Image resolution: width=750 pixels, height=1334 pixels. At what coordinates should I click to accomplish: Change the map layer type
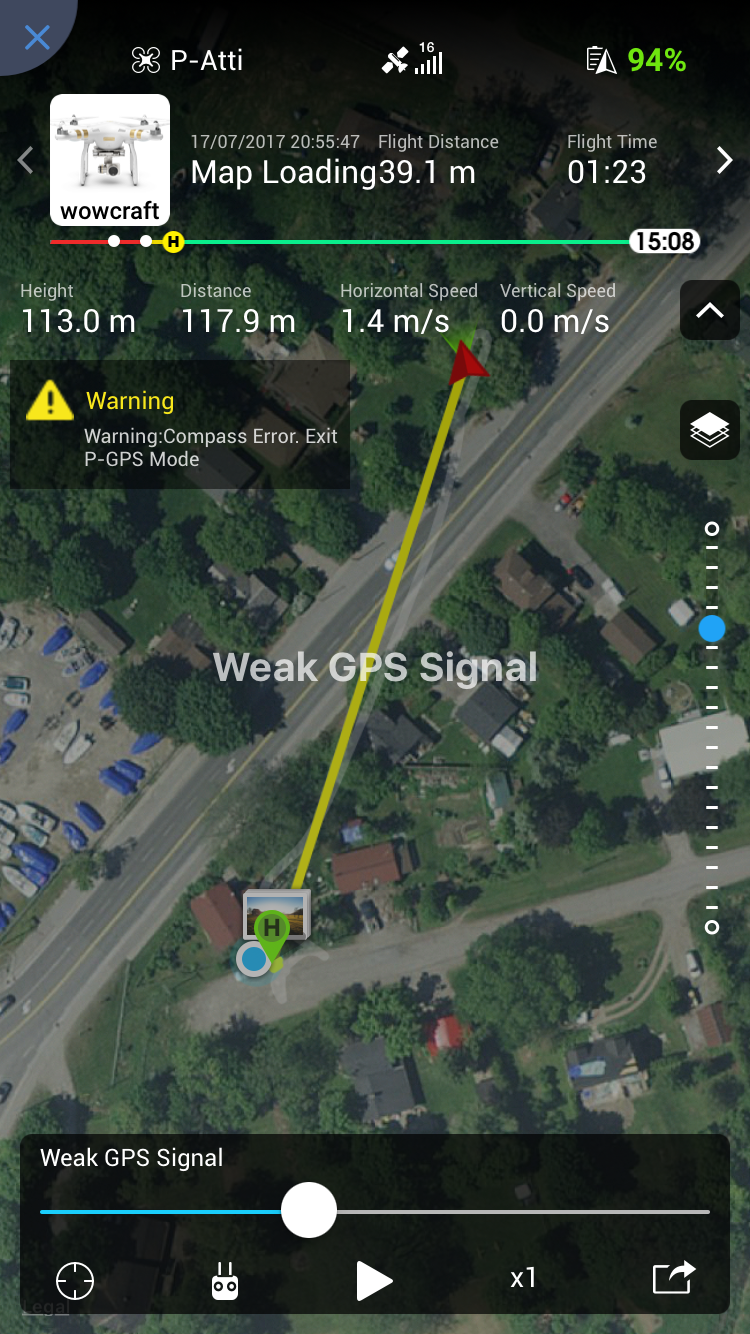(x=710, y=430)
